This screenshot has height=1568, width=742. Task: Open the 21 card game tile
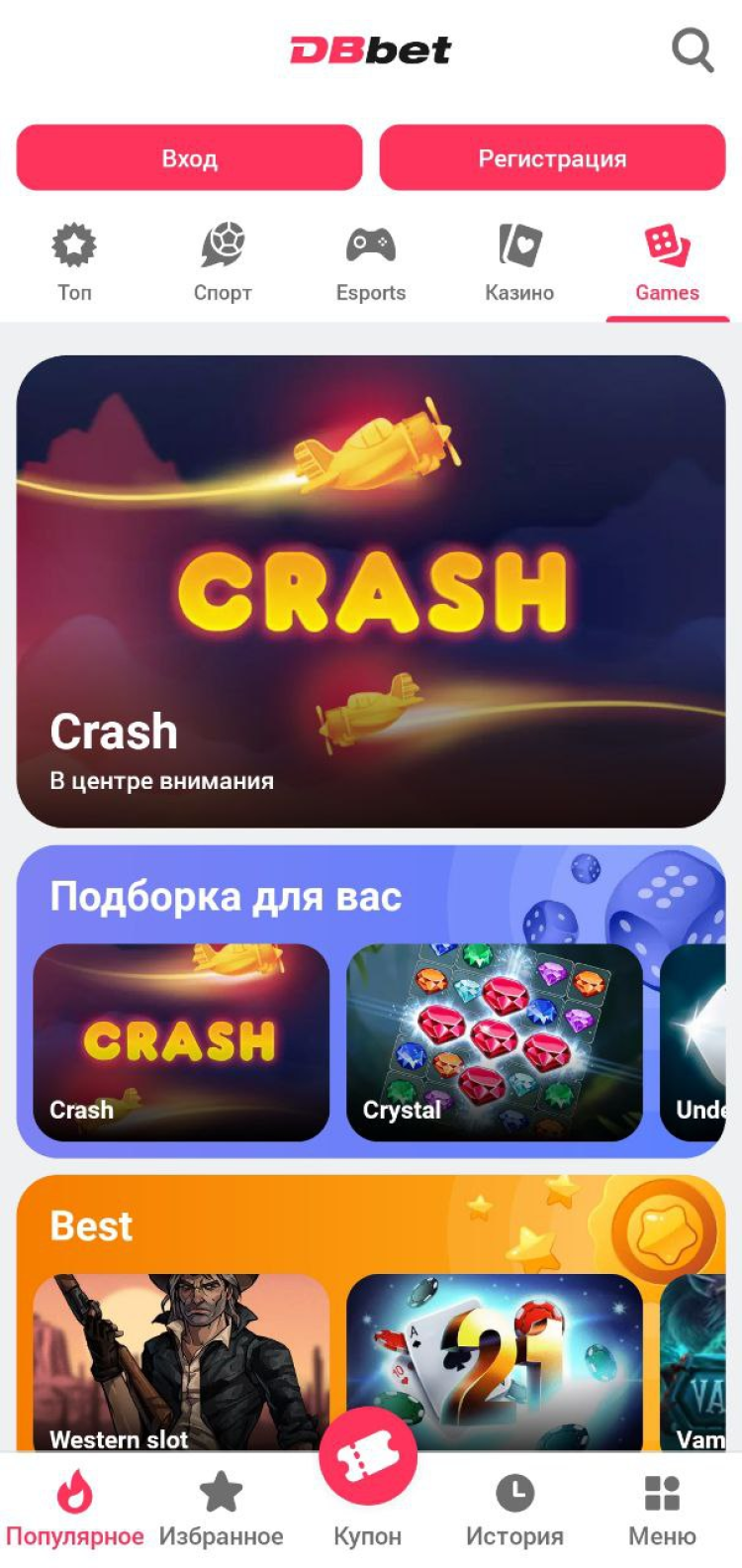[x=495, y=1361]
